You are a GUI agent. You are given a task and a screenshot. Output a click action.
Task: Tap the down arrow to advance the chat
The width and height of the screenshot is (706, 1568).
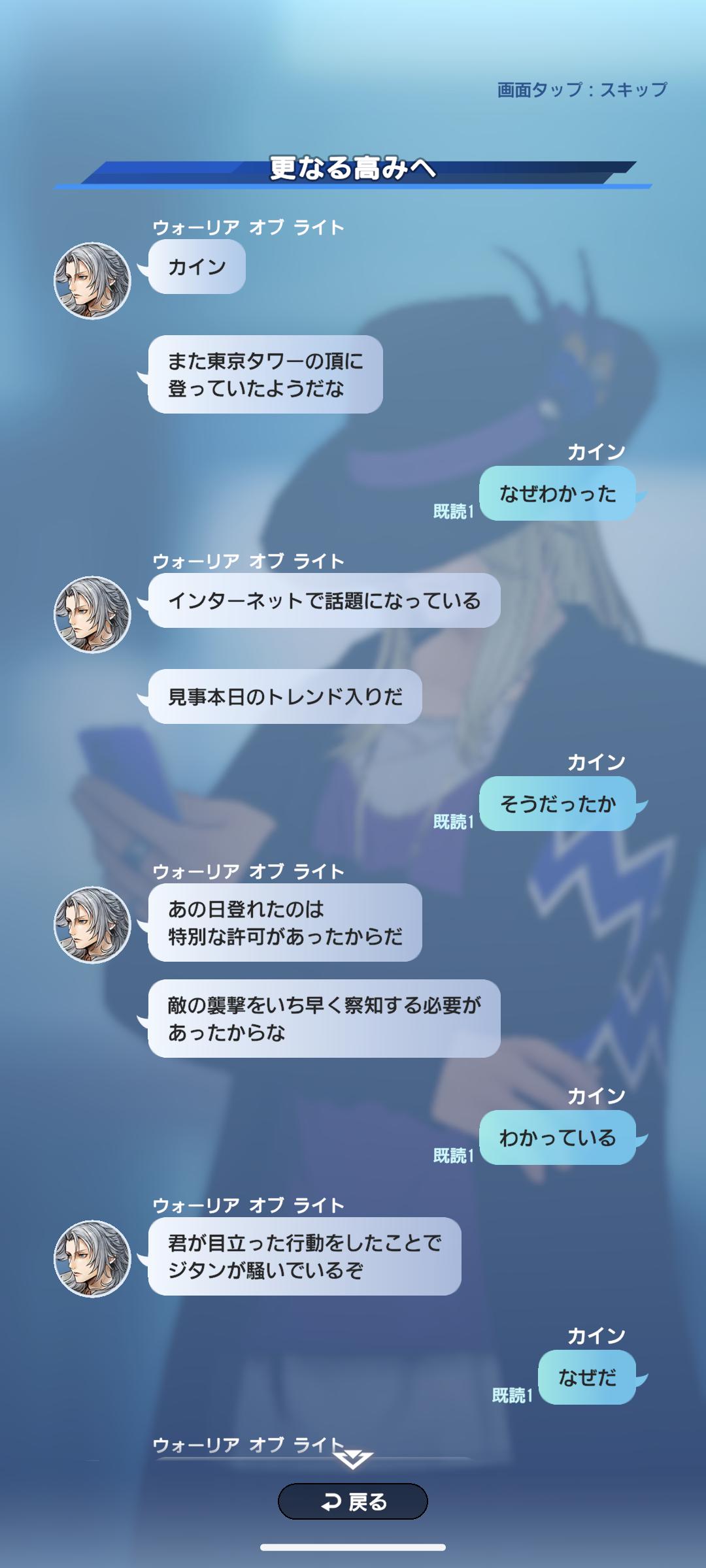[353, 1459]
